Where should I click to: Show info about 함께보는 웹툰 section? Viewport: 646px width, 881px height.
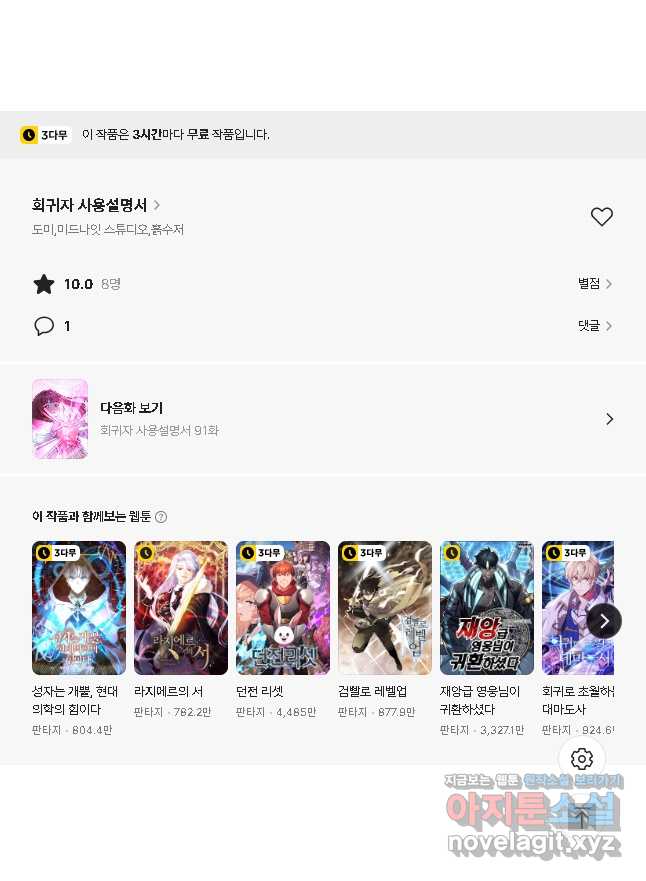tap(161, 517)
